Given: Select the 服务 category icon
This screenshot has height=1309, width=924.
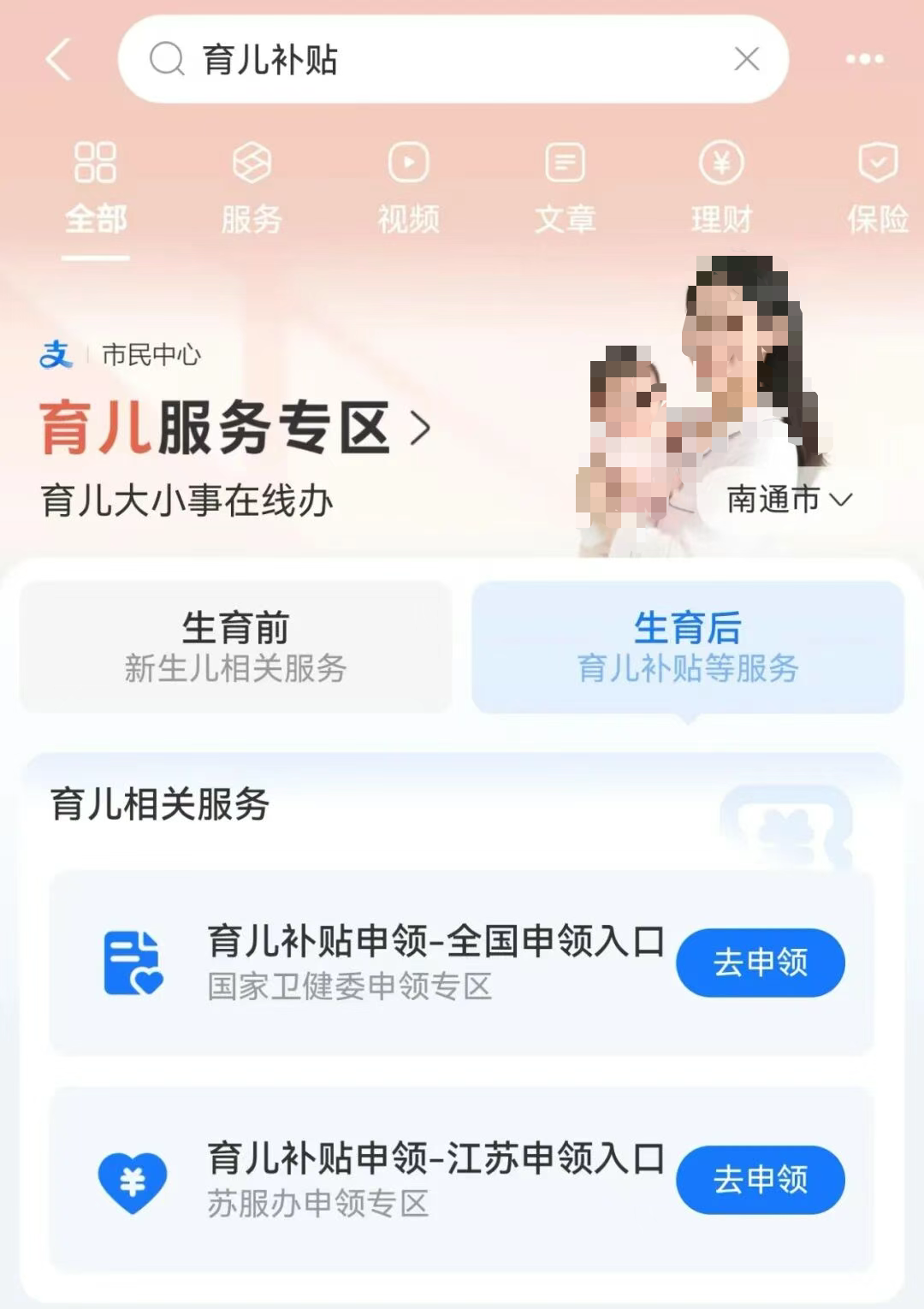Looking at the screenshot, I should (251, 163).
